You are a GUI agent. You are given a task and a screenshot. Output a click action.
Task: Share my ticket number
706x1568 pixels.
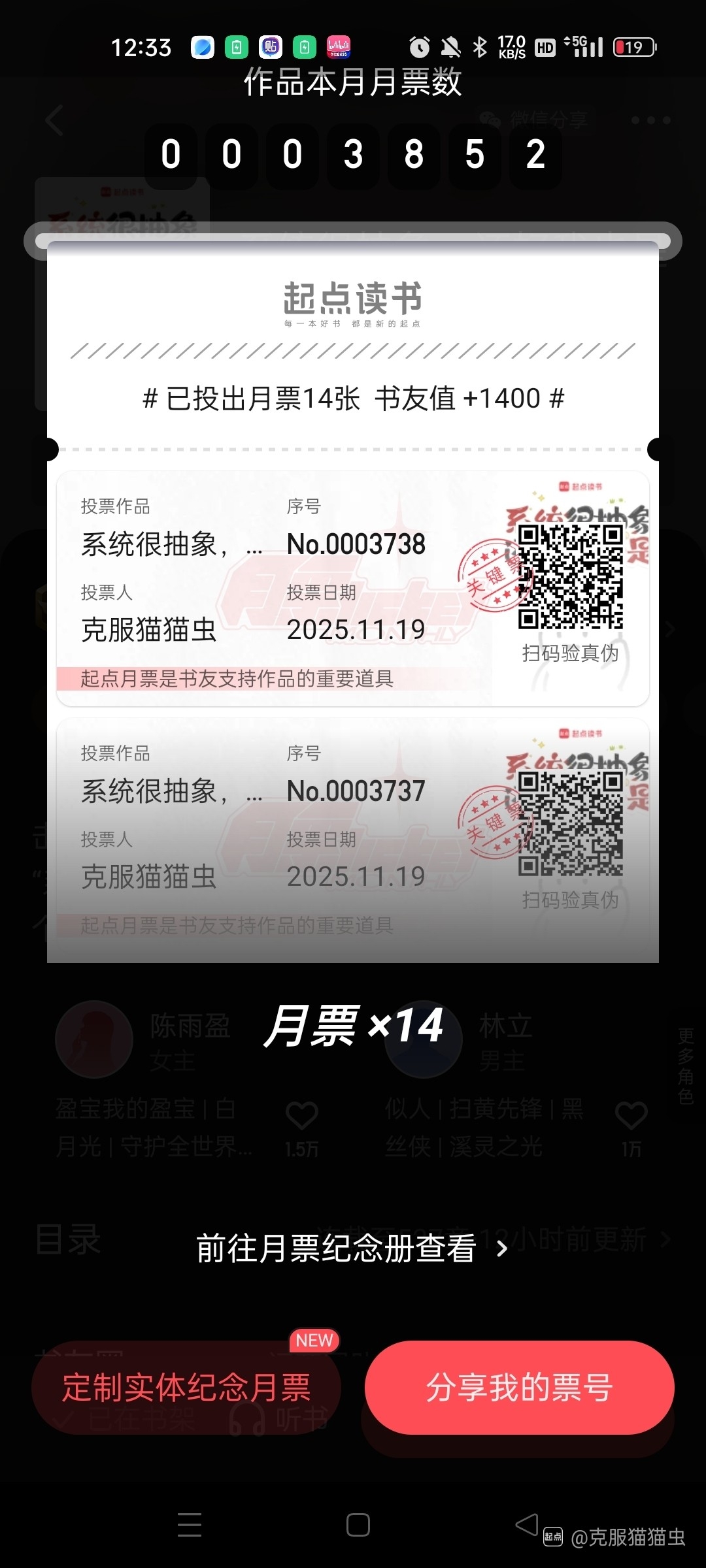tap(519, 1388)
